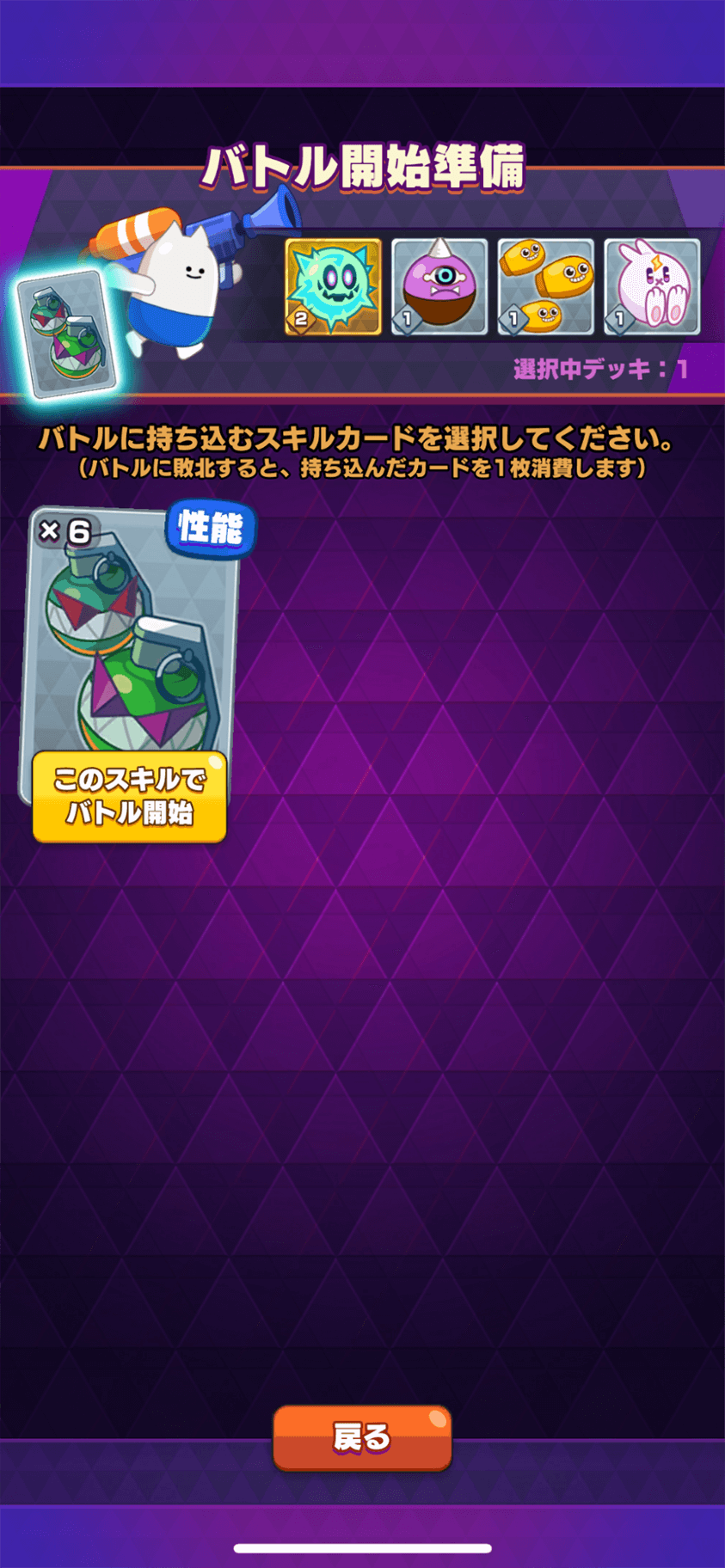Start battle with this skill card
This screenshot has height=1568, width=725.
tap(129, 796)
